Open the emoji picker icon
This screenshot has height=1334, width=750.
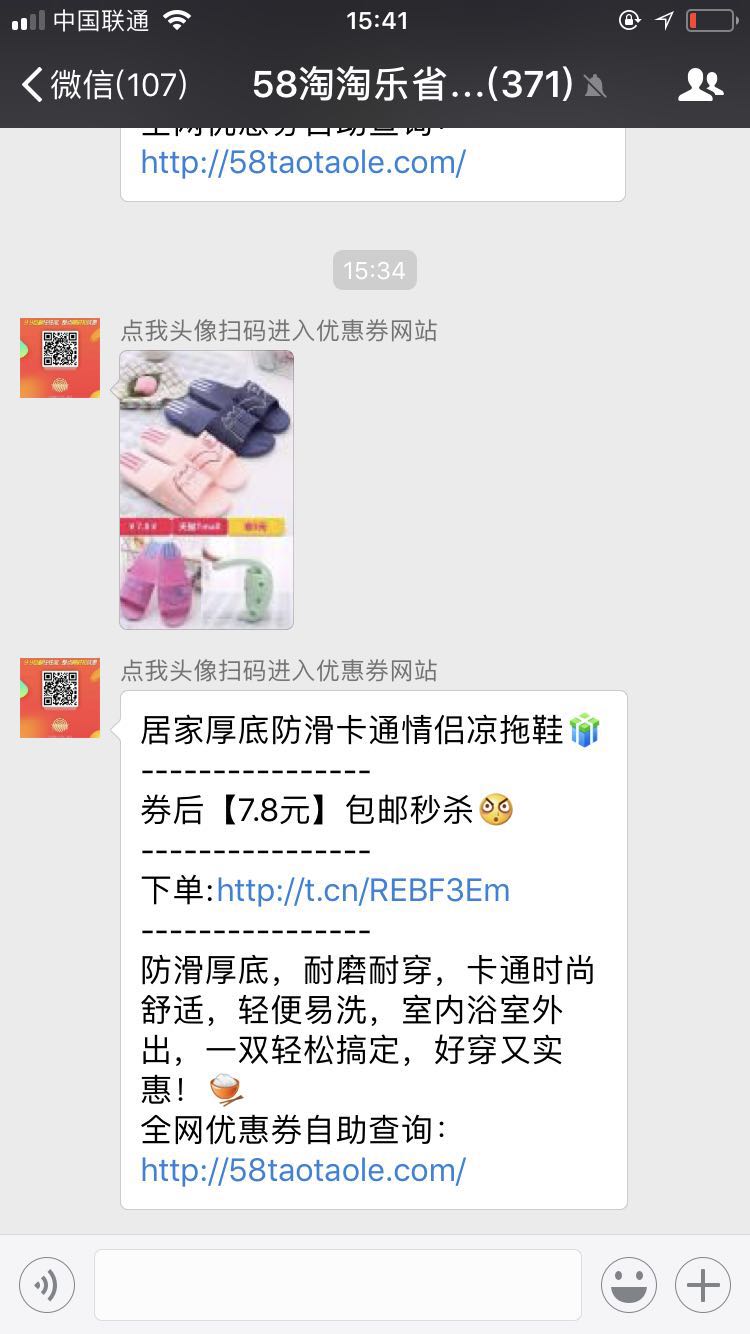[x=628, y=1285]
